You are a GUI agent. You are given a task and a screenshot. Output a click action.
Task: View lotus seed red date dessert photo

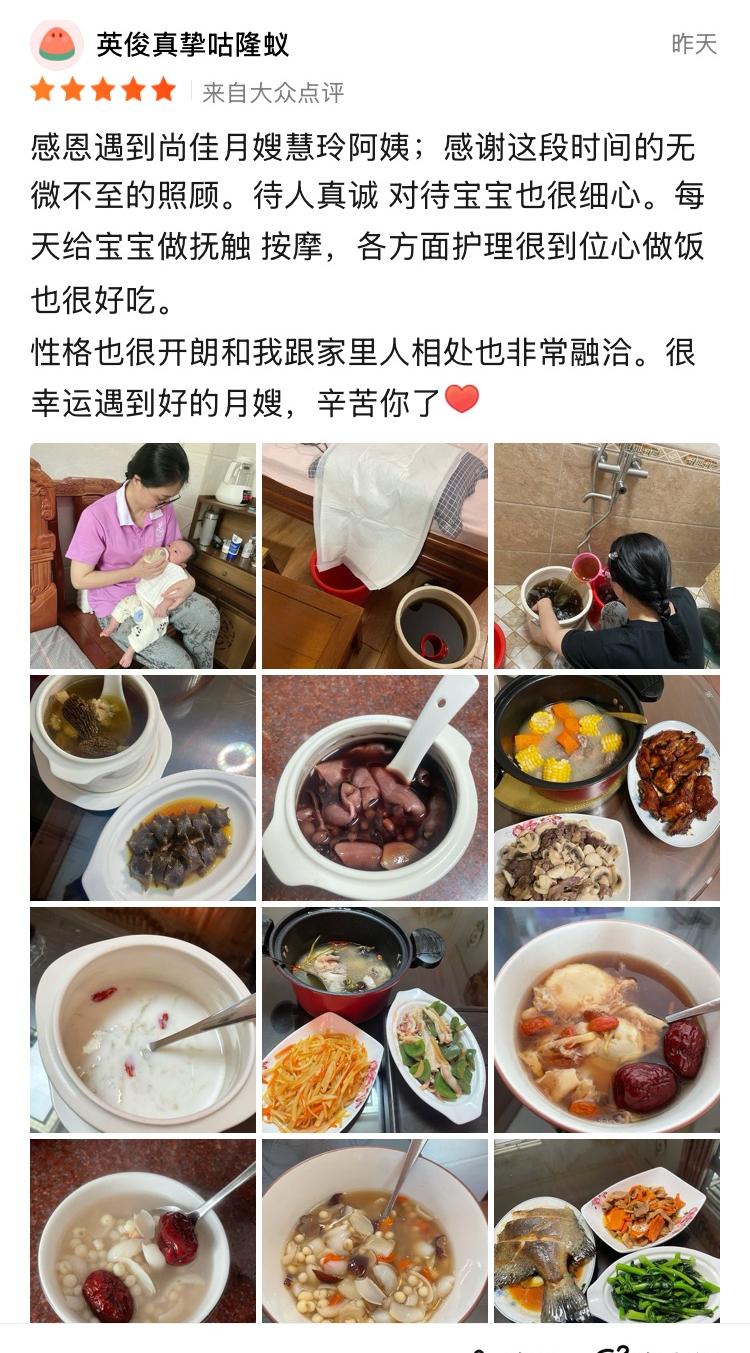click(143, 1230)
